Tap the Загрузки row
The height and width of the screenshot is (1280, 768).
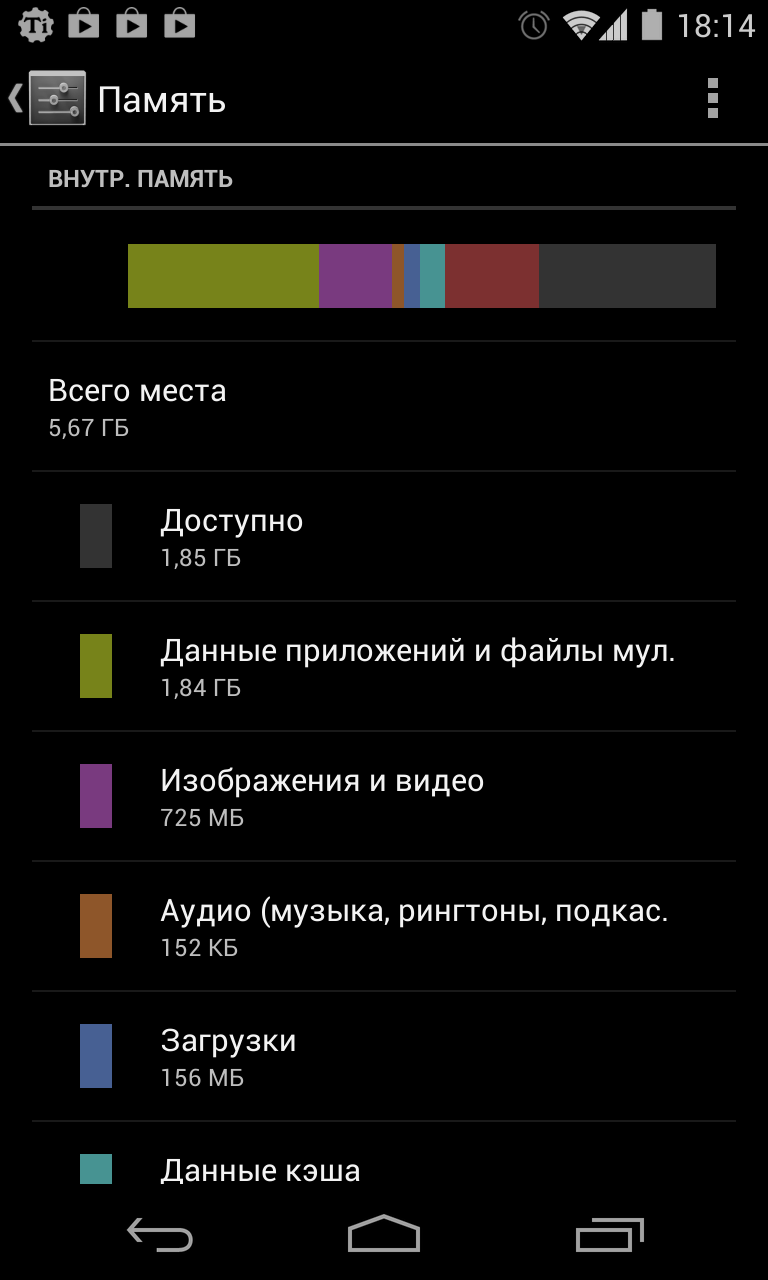coord(384,1056)
